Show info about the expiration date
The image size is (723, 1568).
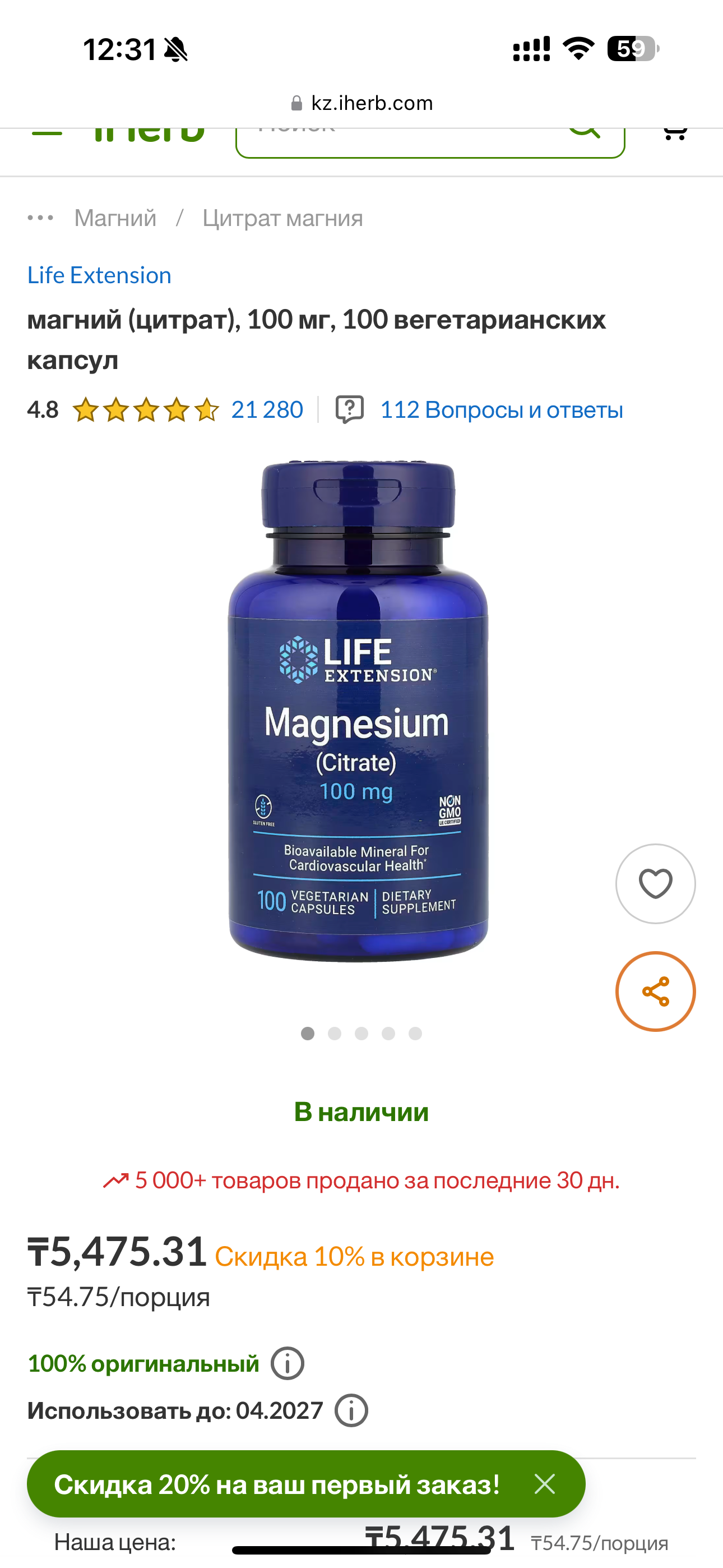click(351, 1410)
